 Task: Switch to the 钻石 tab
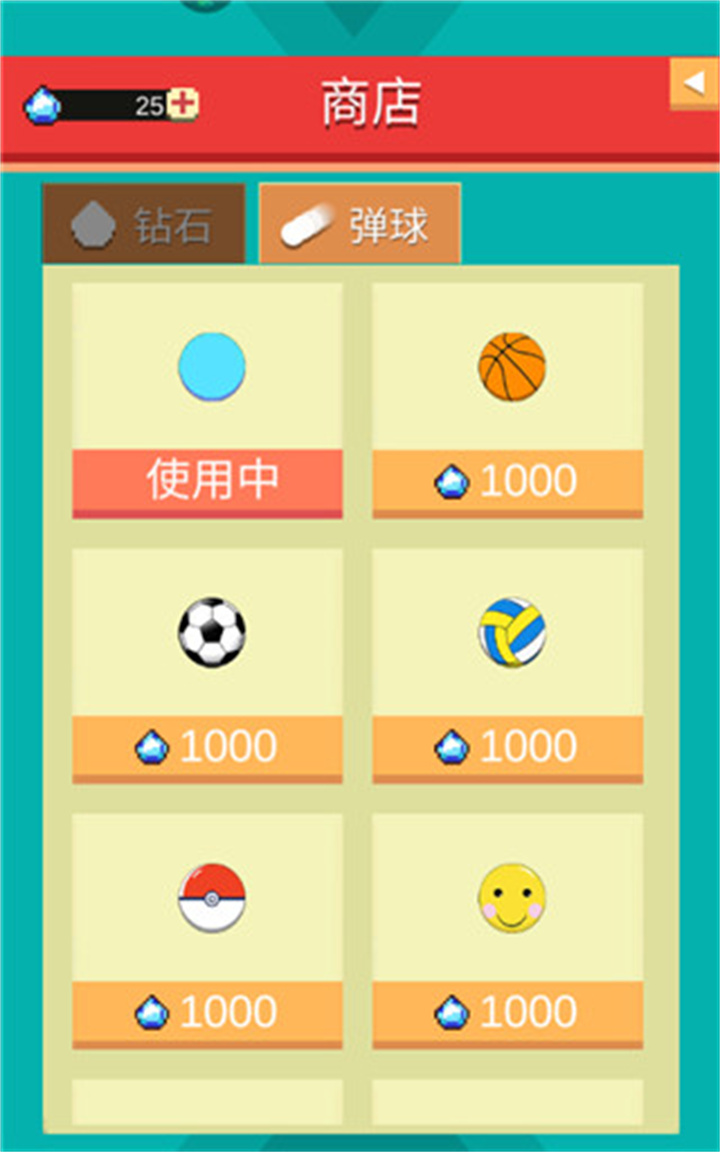[x=143, y=222]
